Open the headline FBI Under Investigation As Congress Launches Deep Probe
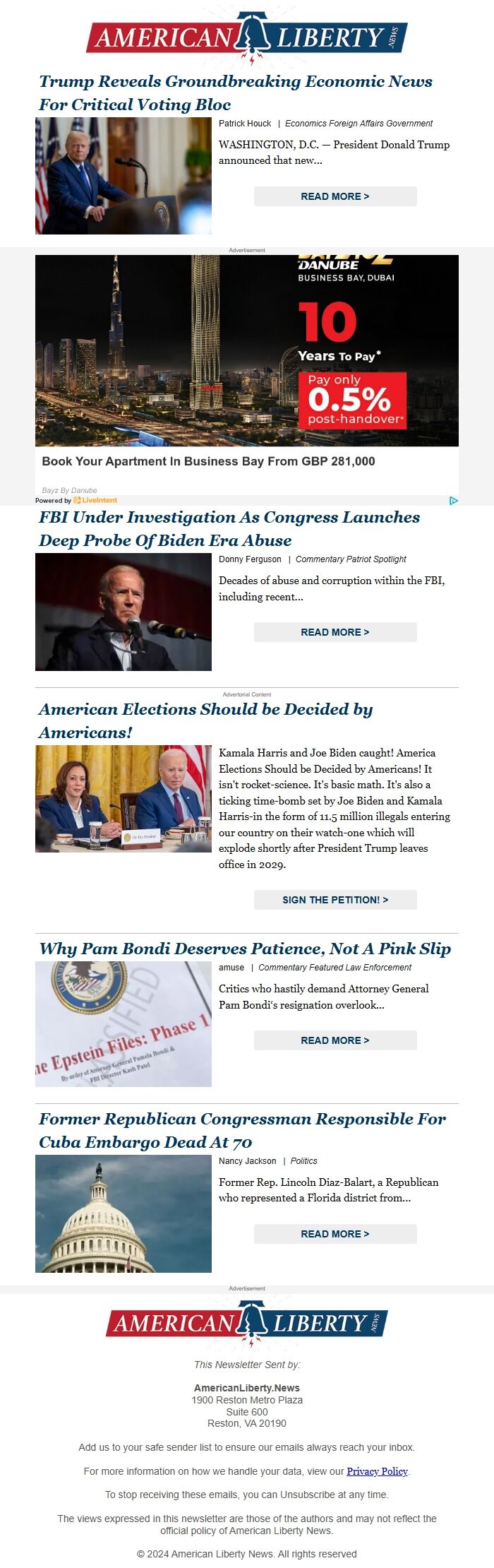This screenshot has height=1568, width=494. [x=229, y=528]
